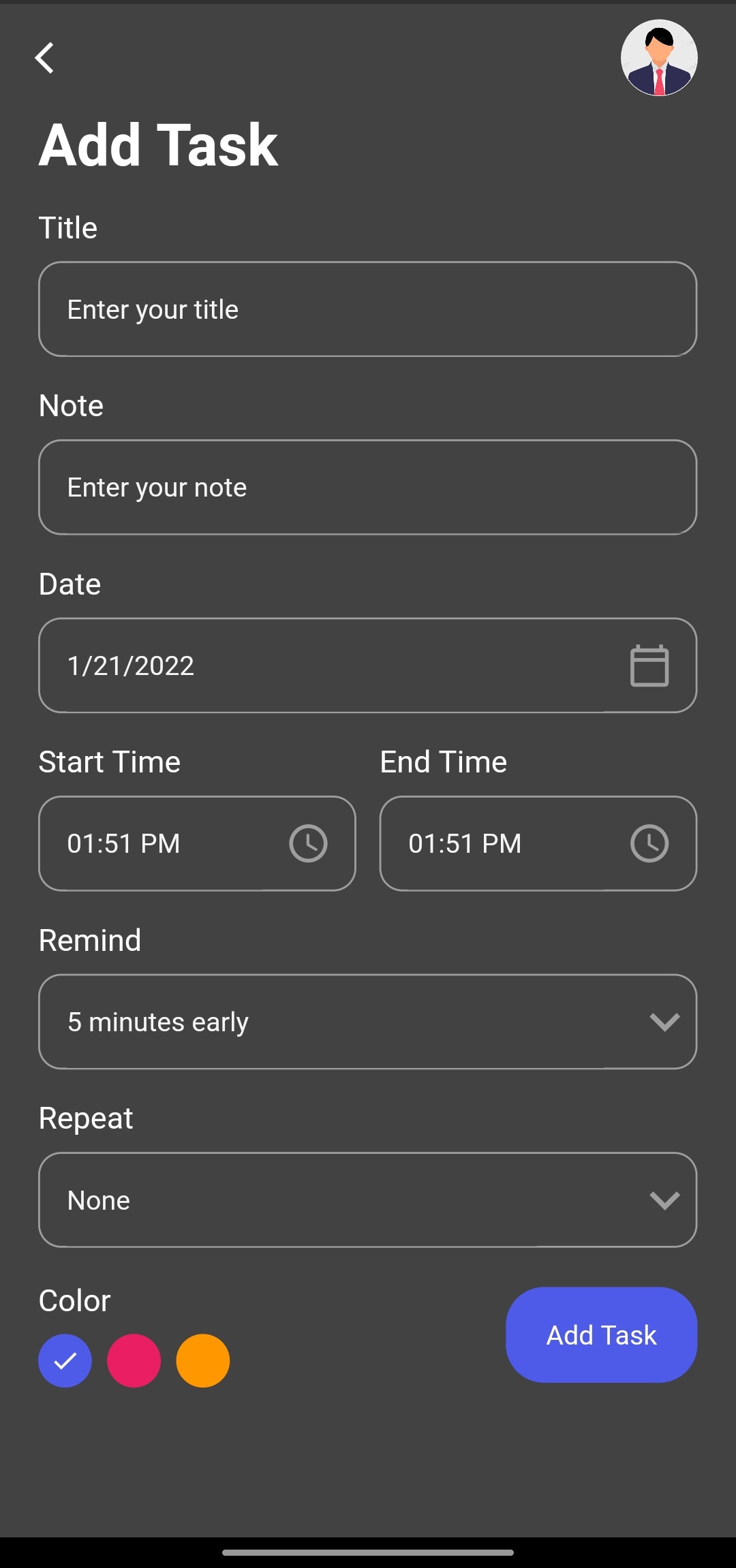736x1568 pixels.
Task: Focus the Note text field
Action: coord(367,487)
